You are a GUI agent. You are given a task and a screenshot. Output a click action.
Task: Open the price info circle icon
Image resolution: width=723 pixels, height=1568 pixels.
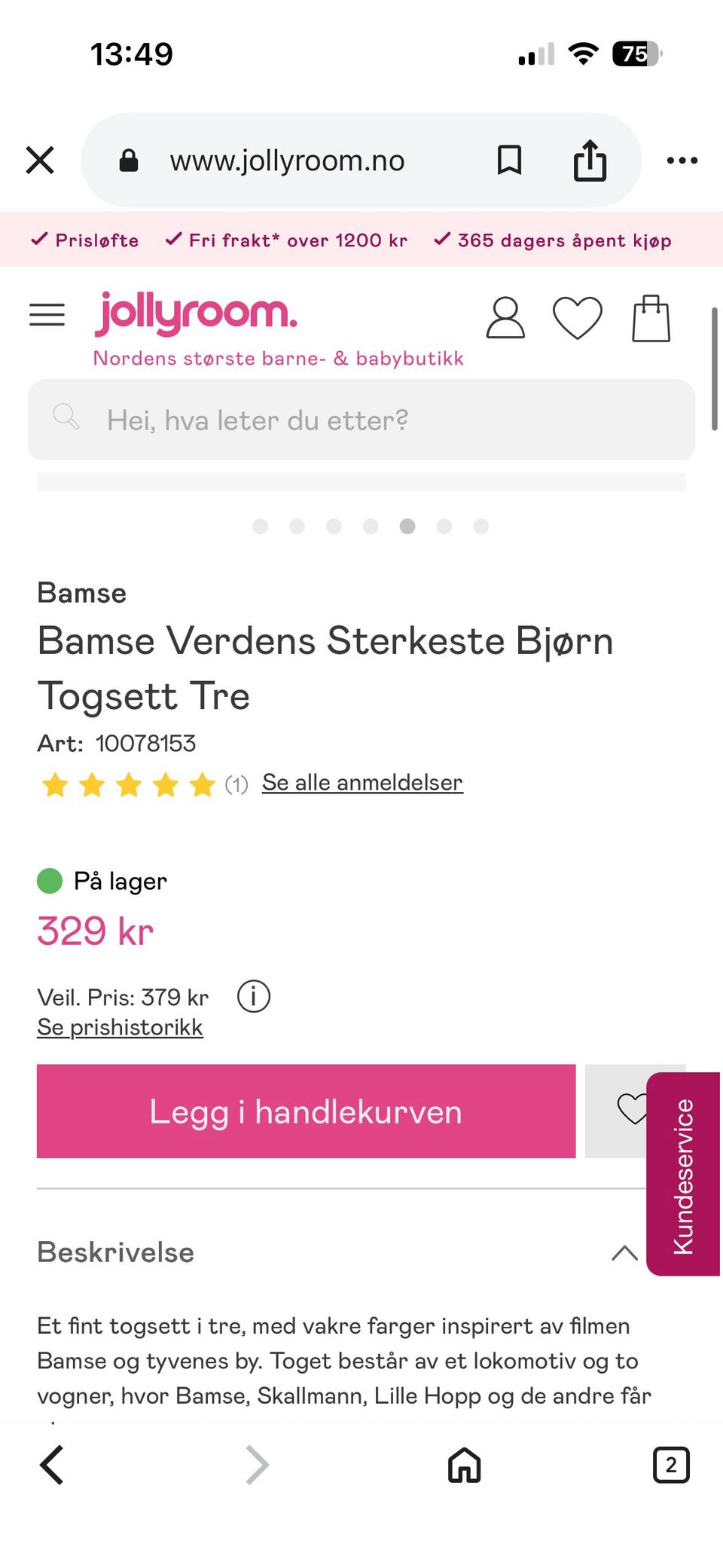point(253,996)
